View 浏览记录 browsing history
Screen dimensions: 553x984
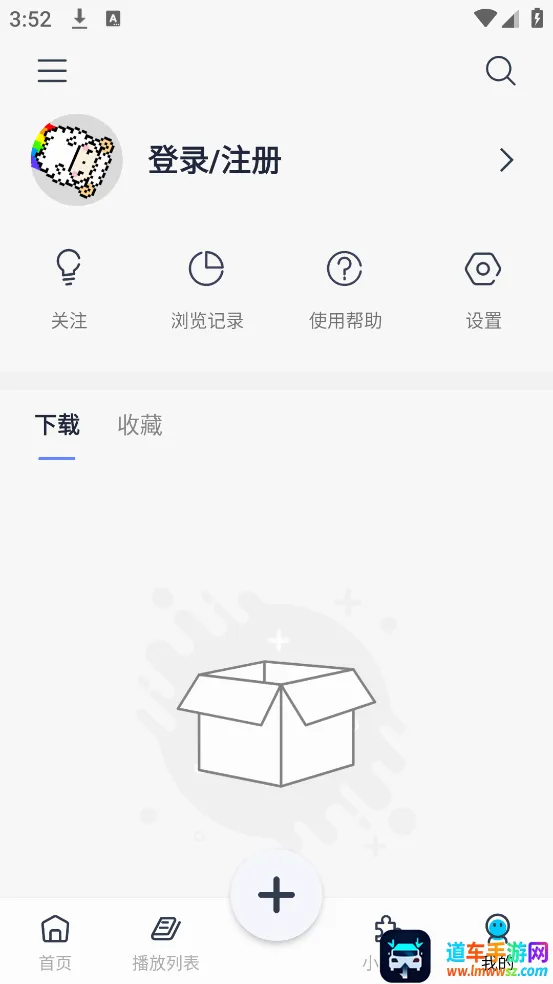coord(207,289)
